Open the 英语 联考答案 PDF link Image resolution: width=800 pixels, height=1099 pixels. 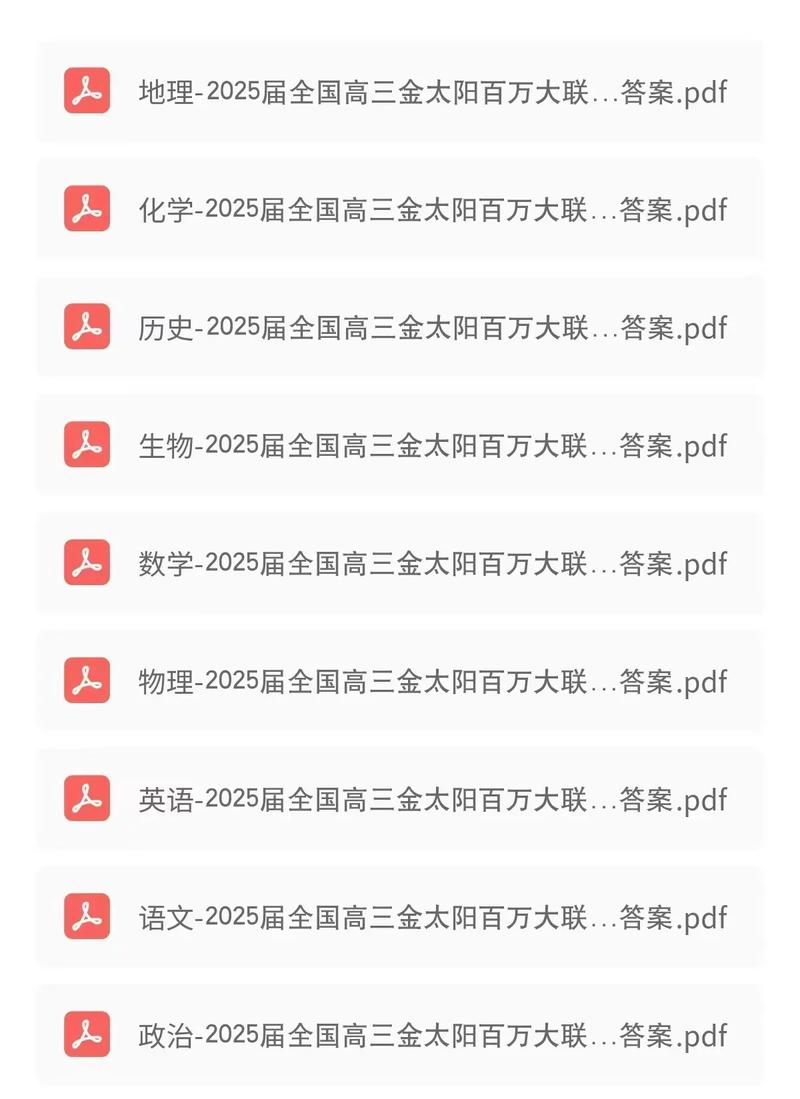point(430,800)
